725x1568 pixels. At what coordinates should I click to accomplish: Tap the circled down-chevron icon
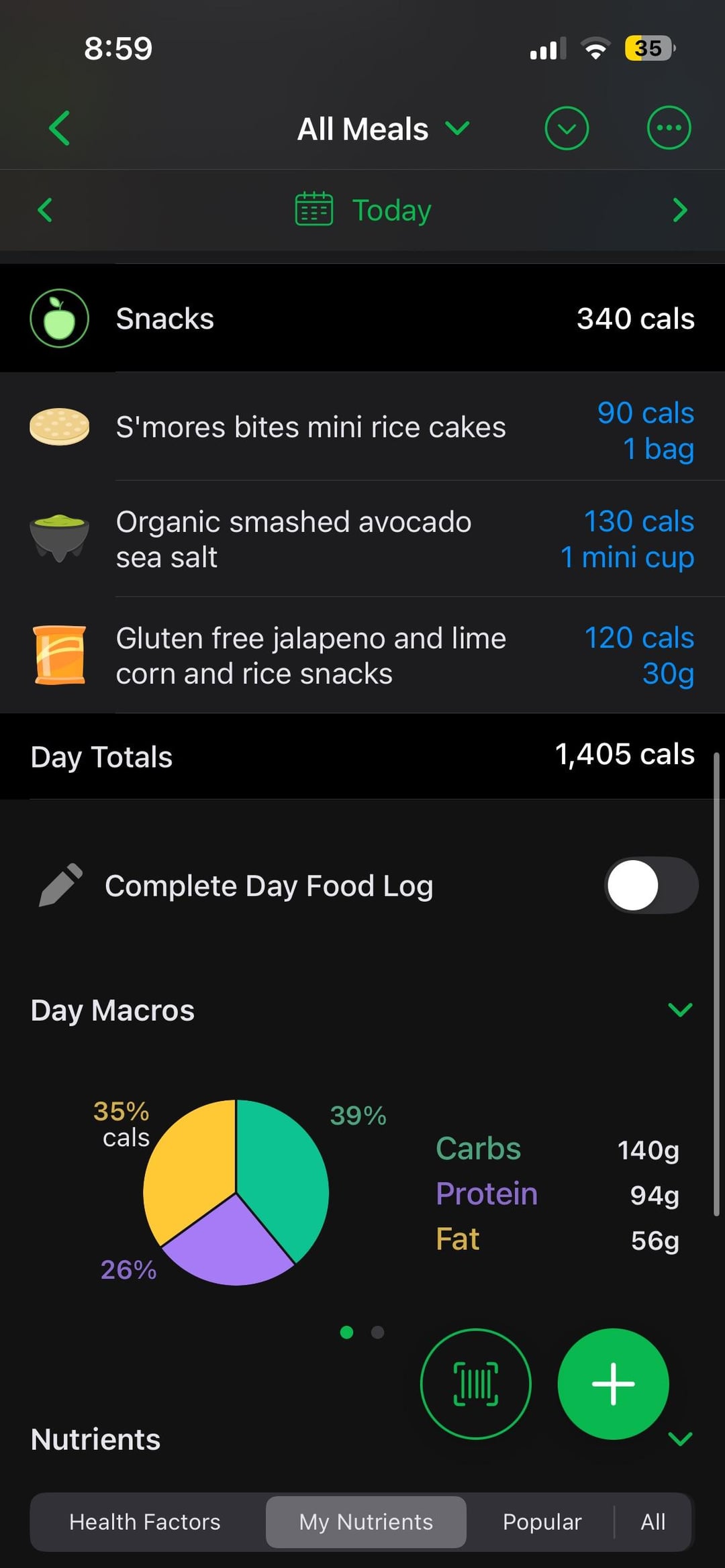click(567, 128)
